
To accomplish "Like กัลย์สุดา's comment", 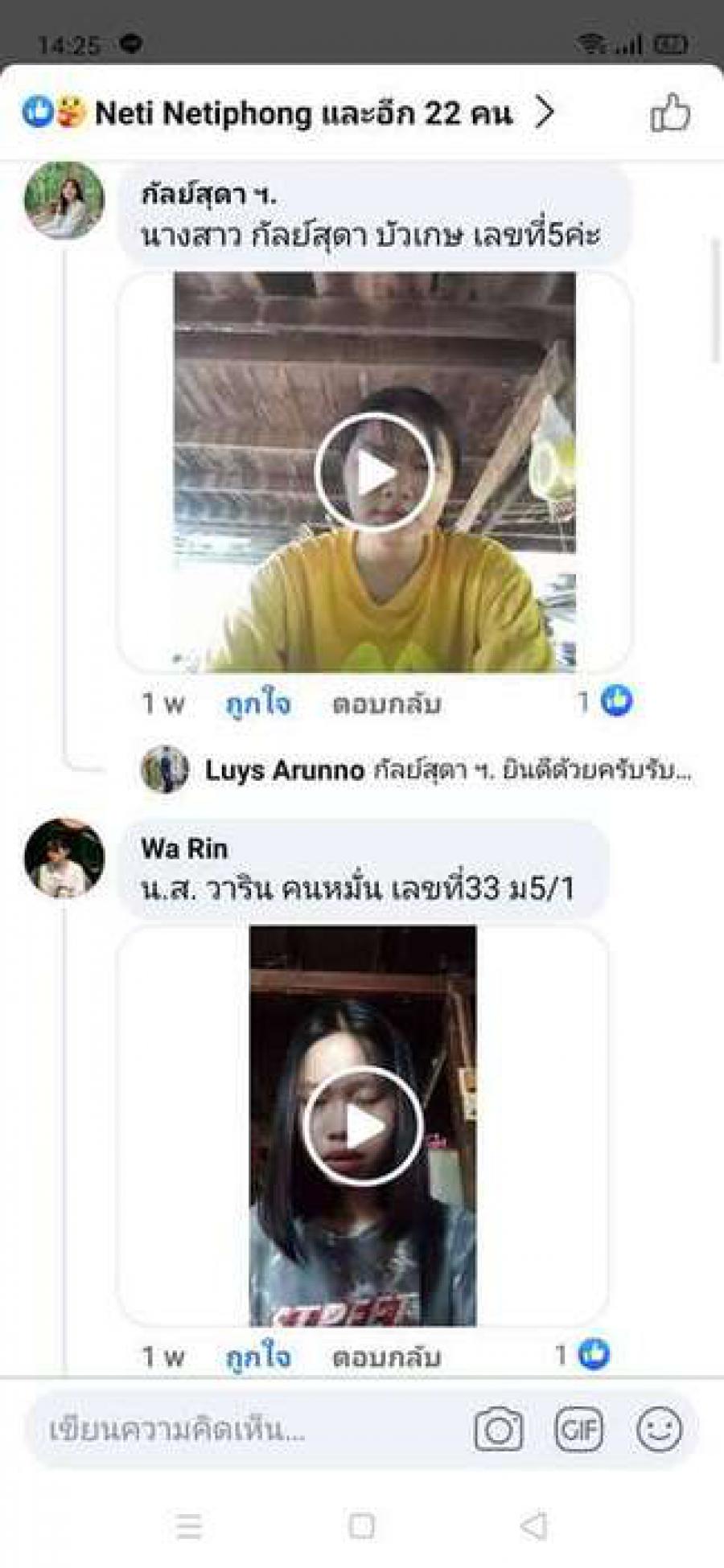I will tap(257, 704).
